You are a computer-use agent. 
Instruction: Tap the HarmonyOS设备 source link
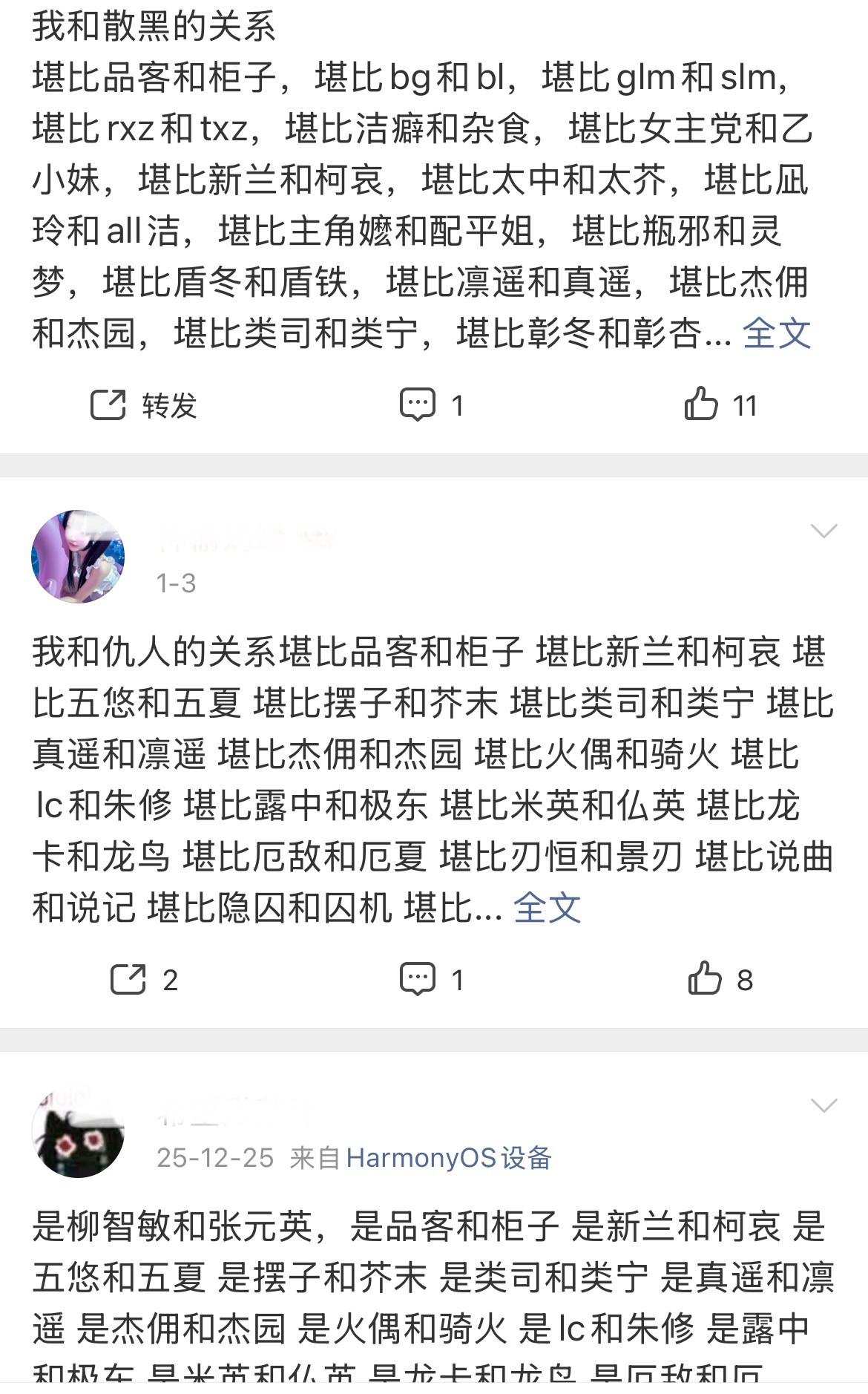coord(448,1158)
